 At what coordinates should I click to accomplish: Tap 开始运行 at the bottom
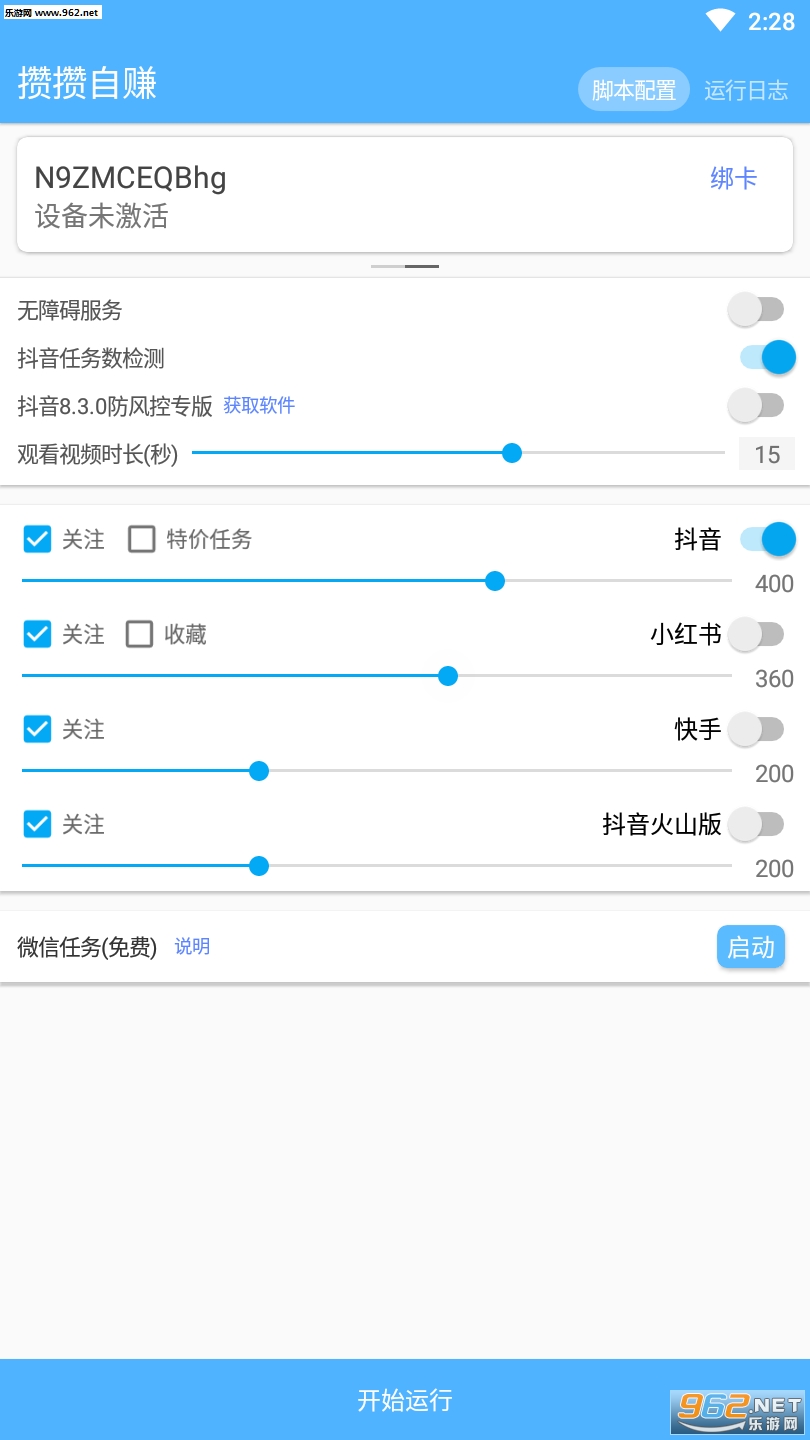coord(405,1399)
